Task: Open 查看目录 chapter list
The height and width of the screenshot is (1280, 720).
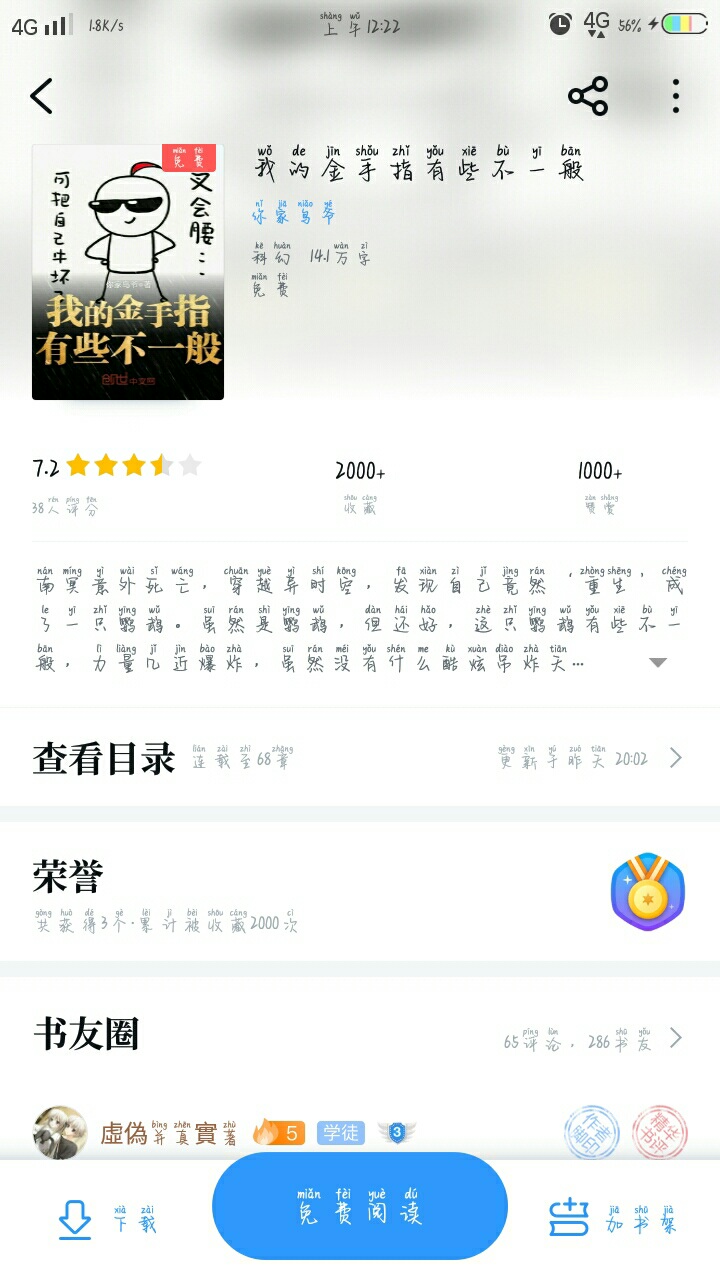Action: [x=360, y=758]
